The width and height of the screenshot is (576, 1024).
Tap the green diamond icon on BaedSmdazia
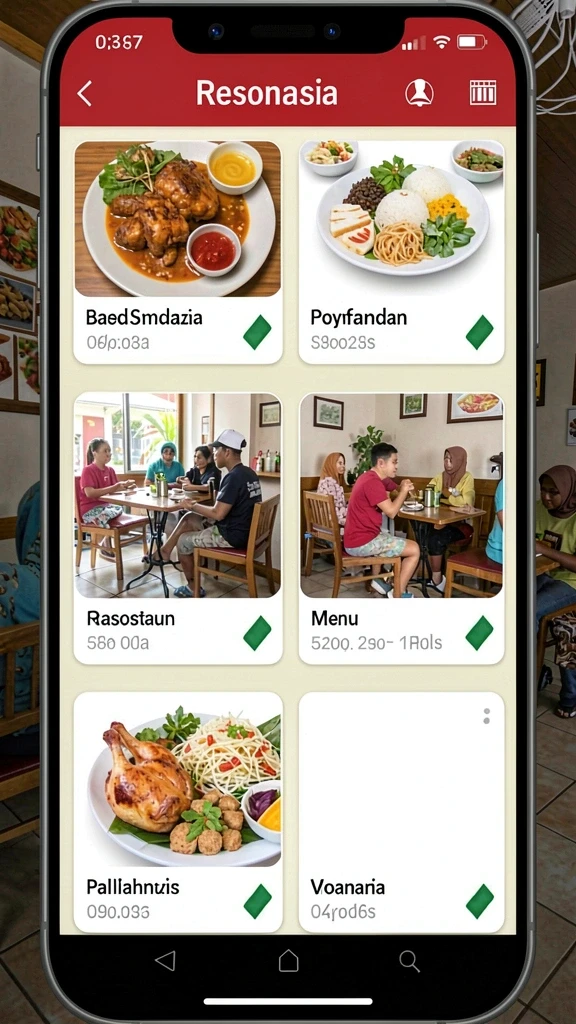pyautogui.click(x=257, y=332)
